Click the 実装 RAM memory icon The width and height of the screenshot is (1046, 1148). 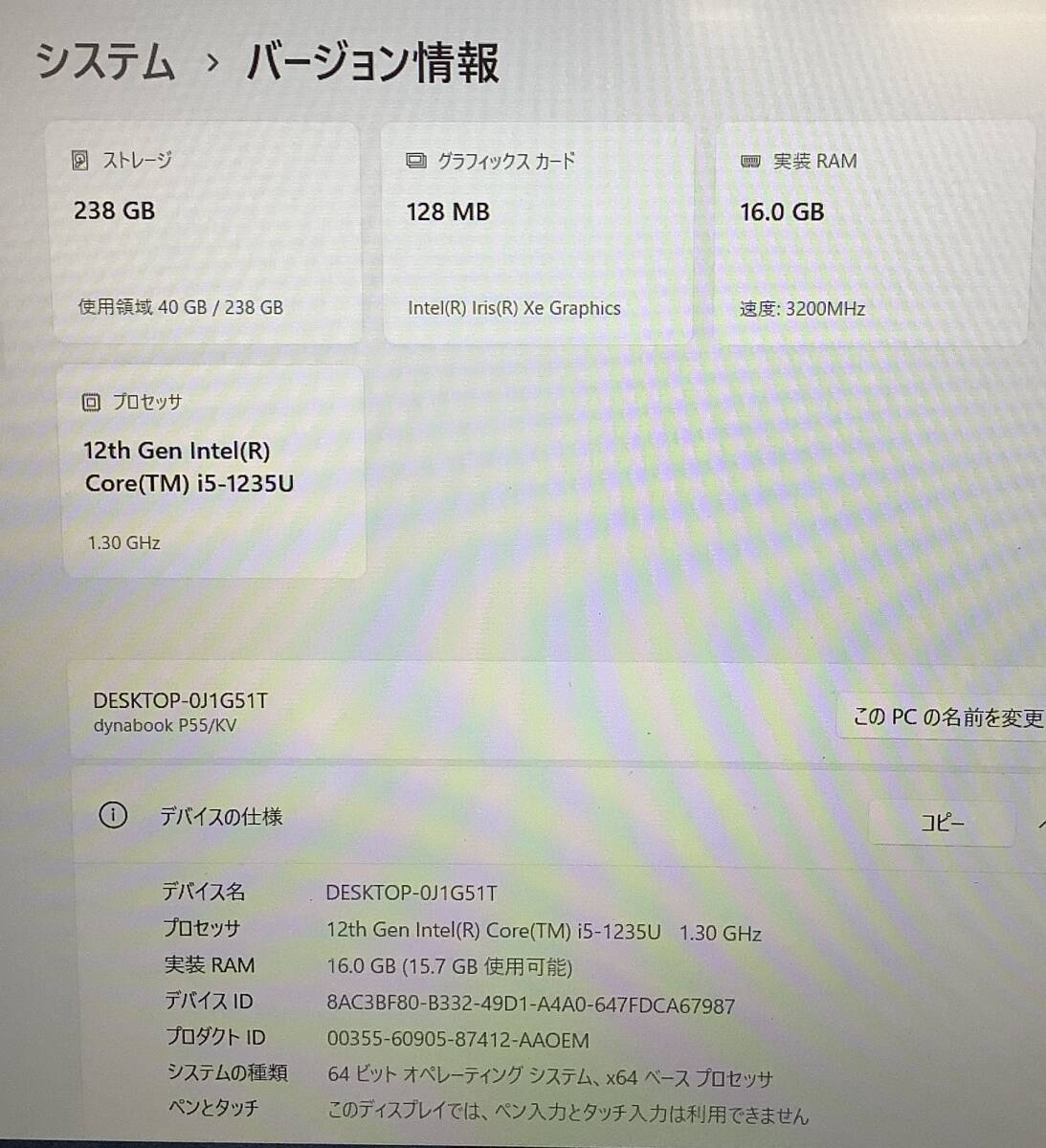pyautogui.click(x=749, y=162)
